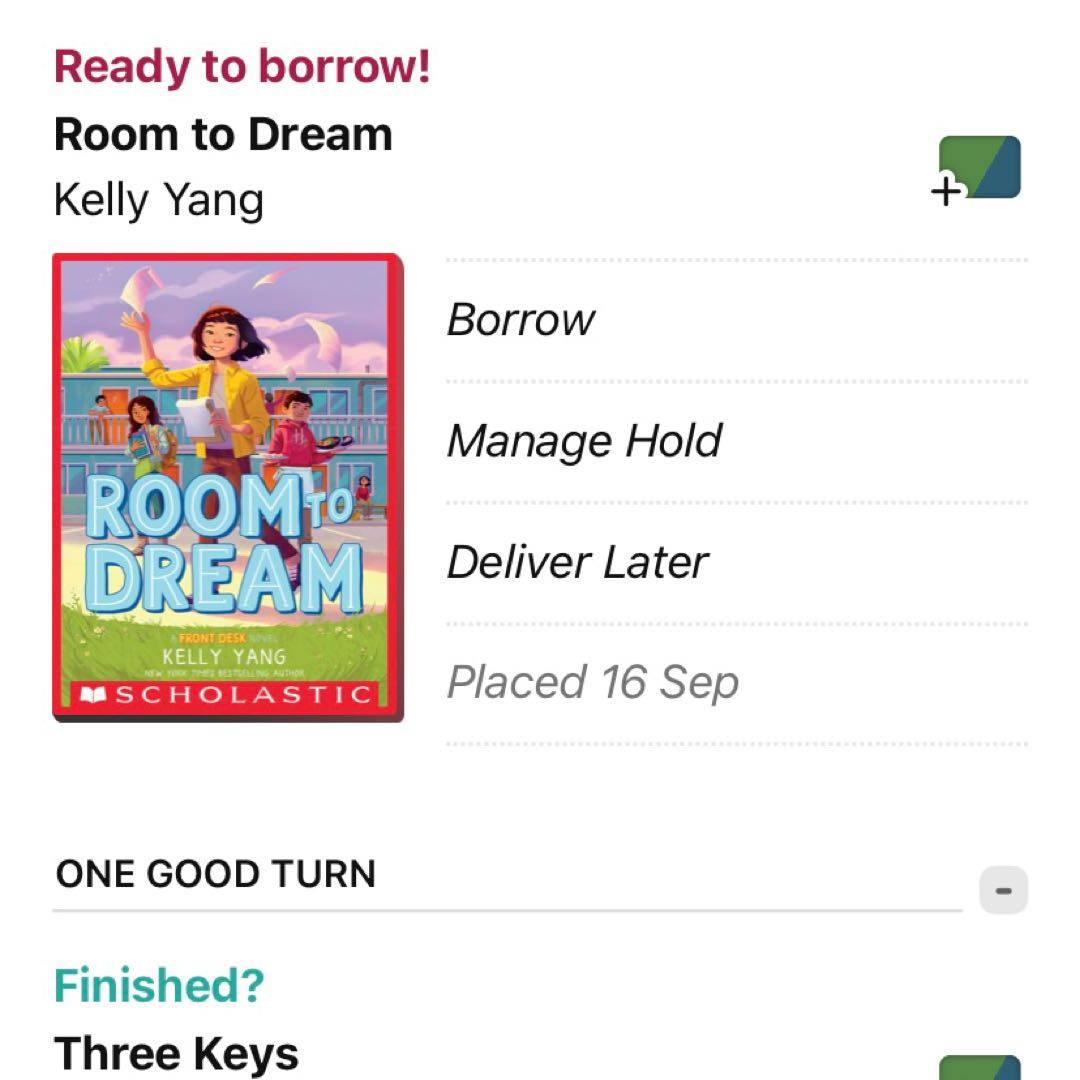Add a tag to Three Keys
The height and width of the screenshot is (1080, 1080).
[980, 1067]
